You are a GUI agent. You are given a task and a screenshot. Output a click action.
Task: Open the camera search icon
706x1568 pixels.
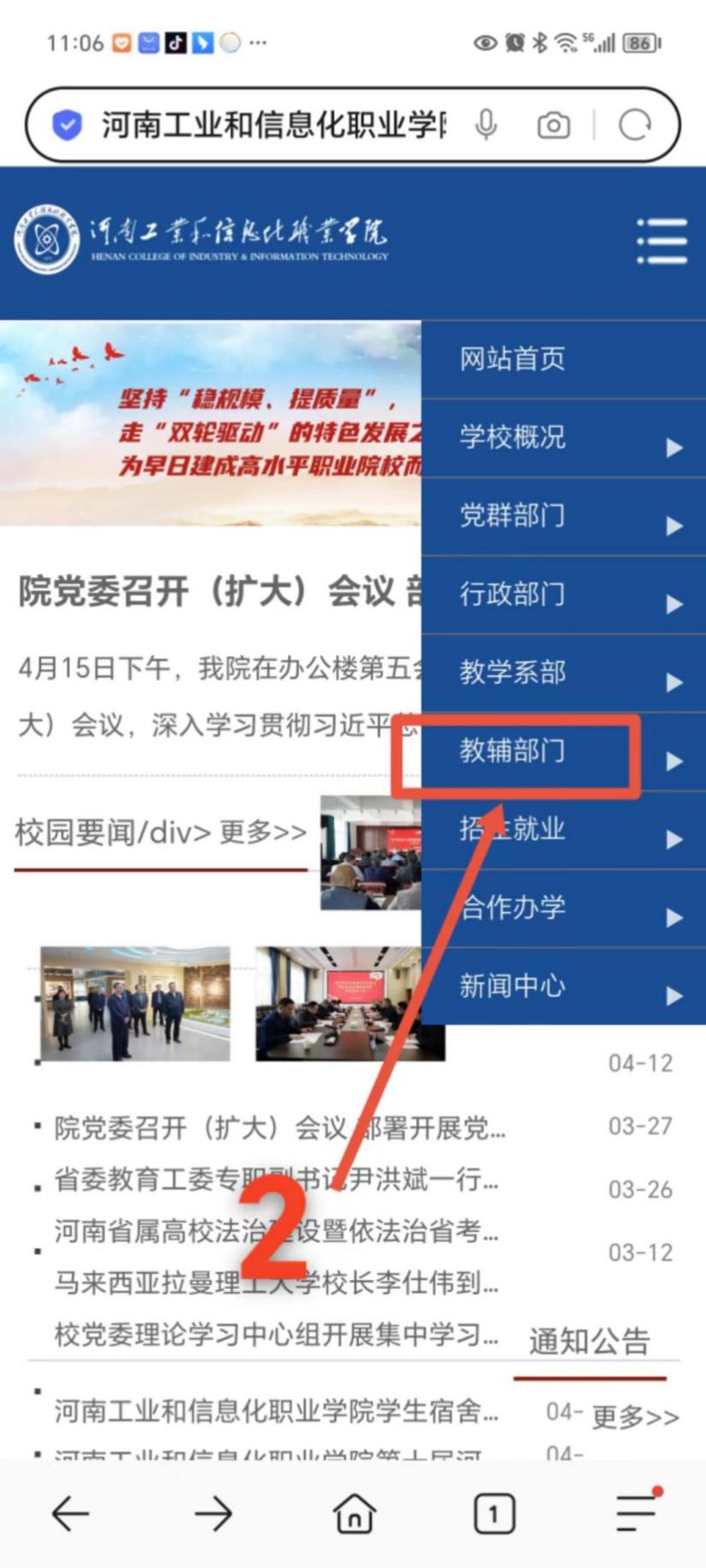(x=553, y=125)
